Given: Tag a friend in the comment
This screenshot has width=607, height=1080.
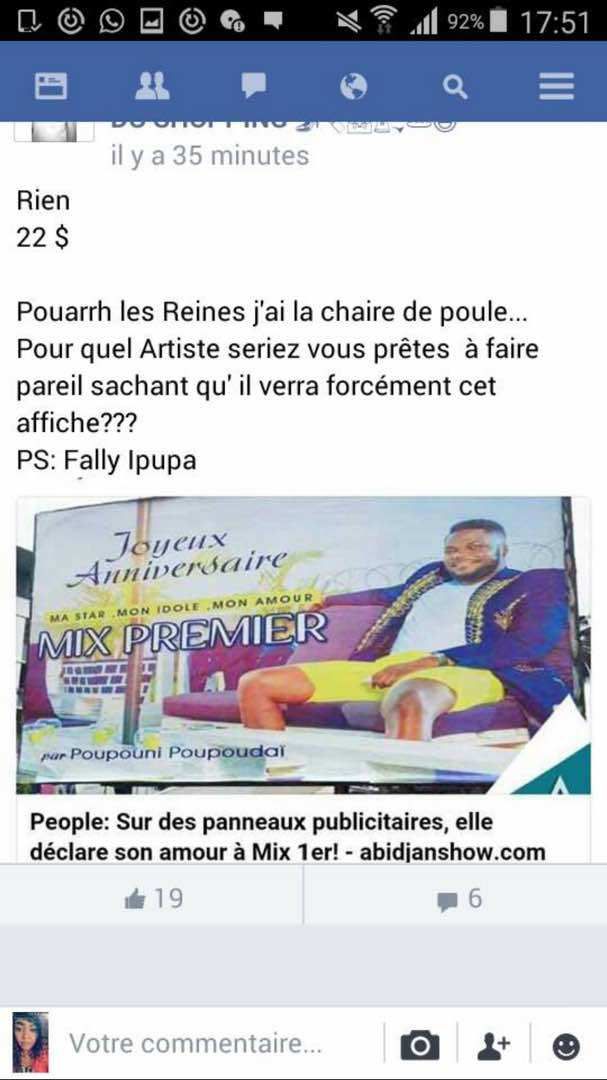Looking at the screenshot, I should (x=493, y=1045).
